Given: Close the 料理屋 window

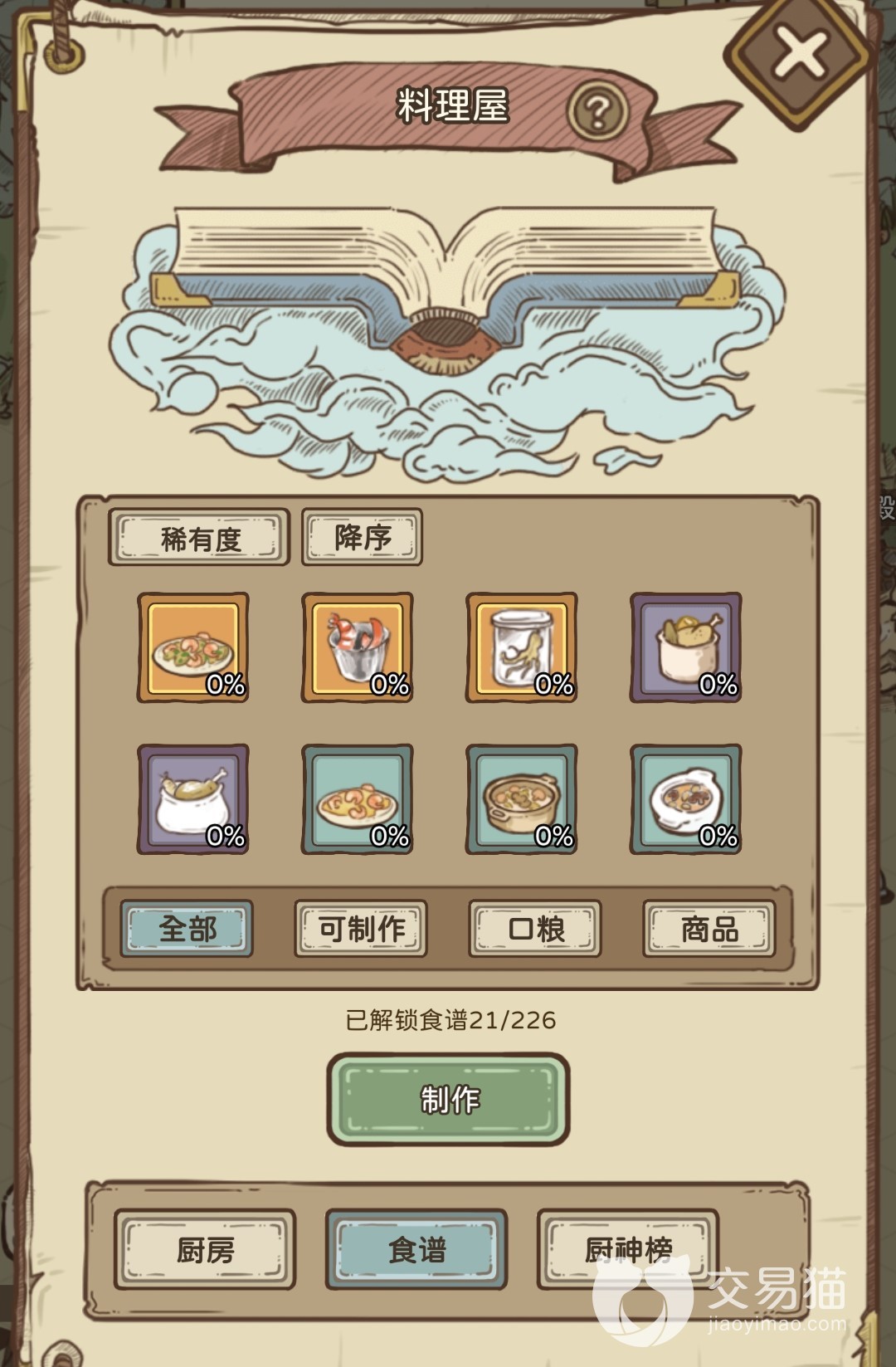Looking at the screenshot, I should pos(801,55).
